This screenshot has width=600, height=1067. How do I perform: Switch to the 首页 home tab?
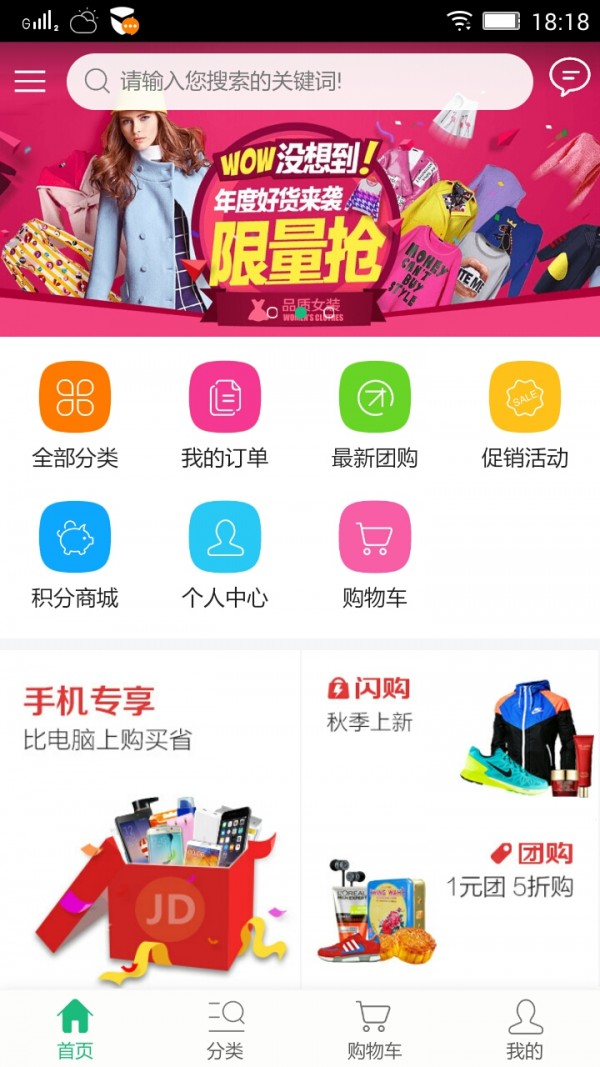[x=75, y=1029]
